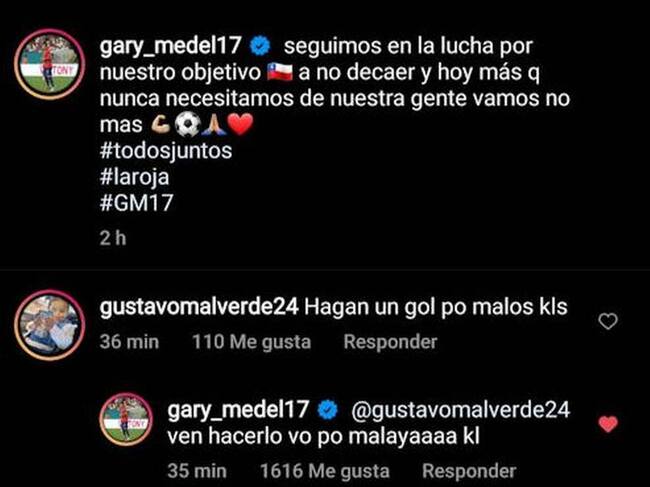The width and height of the screenshot is (650, 487).
Task: Remove the red heart from gary_medel17's reply
Action: coord(607,424)
